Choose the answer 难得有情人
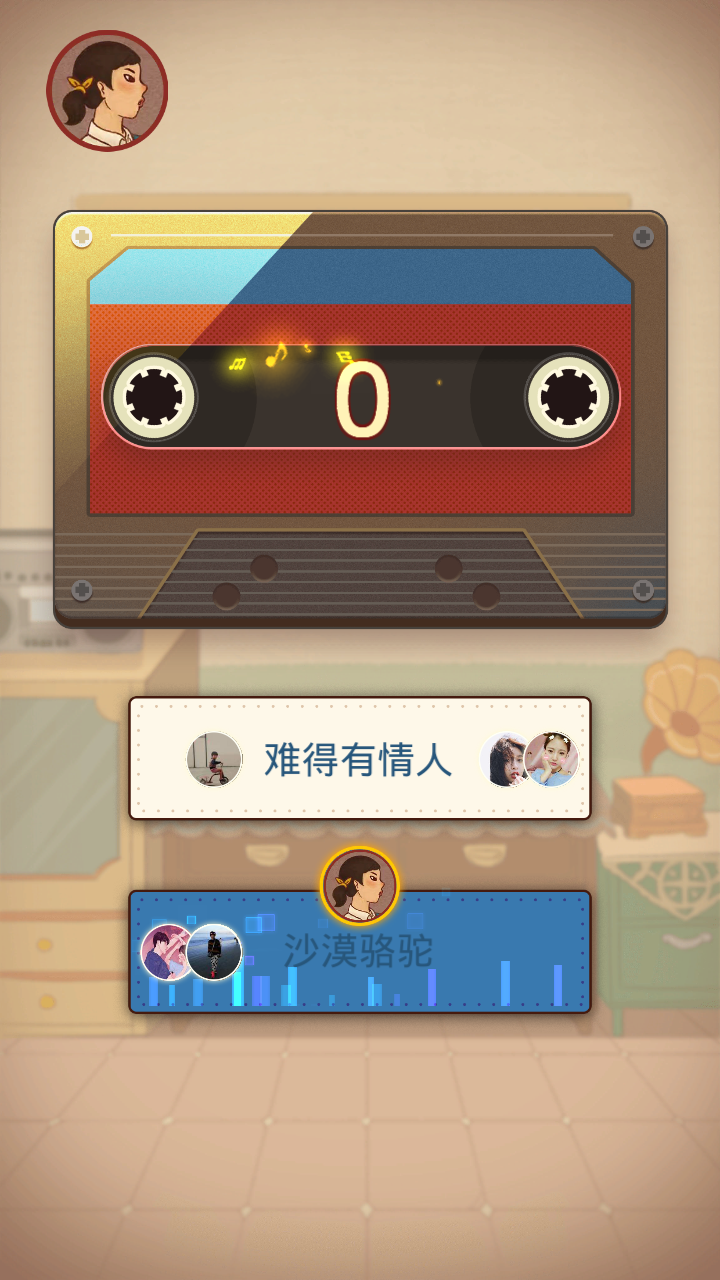This screenshot has height=1280, width=720. [x=359, y=759]
